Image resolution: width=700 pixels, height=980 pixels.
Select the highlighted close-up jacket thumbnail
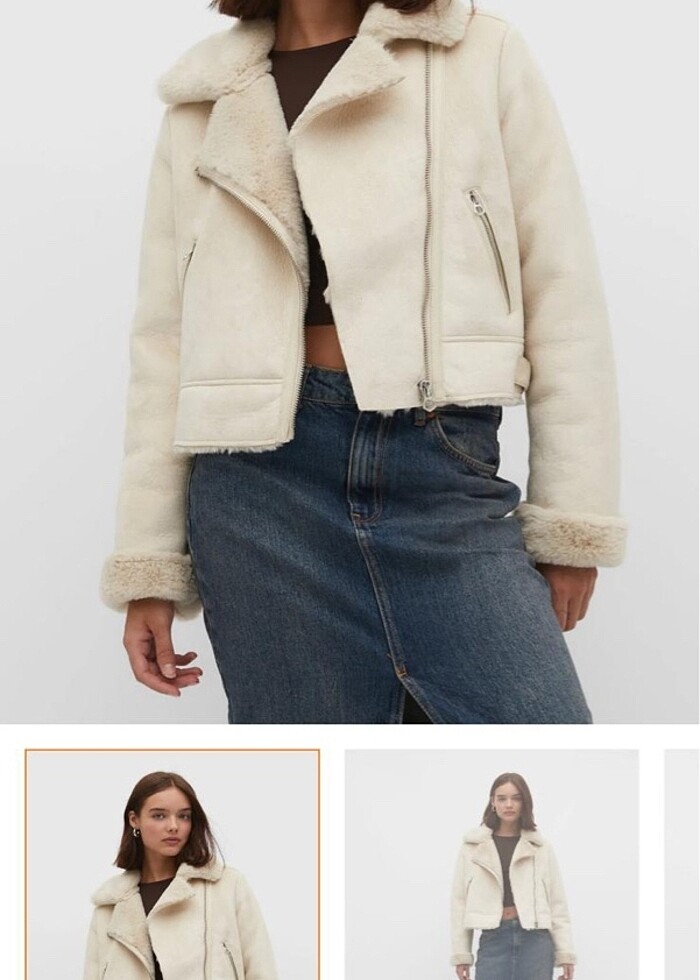(x=172, y=864)
